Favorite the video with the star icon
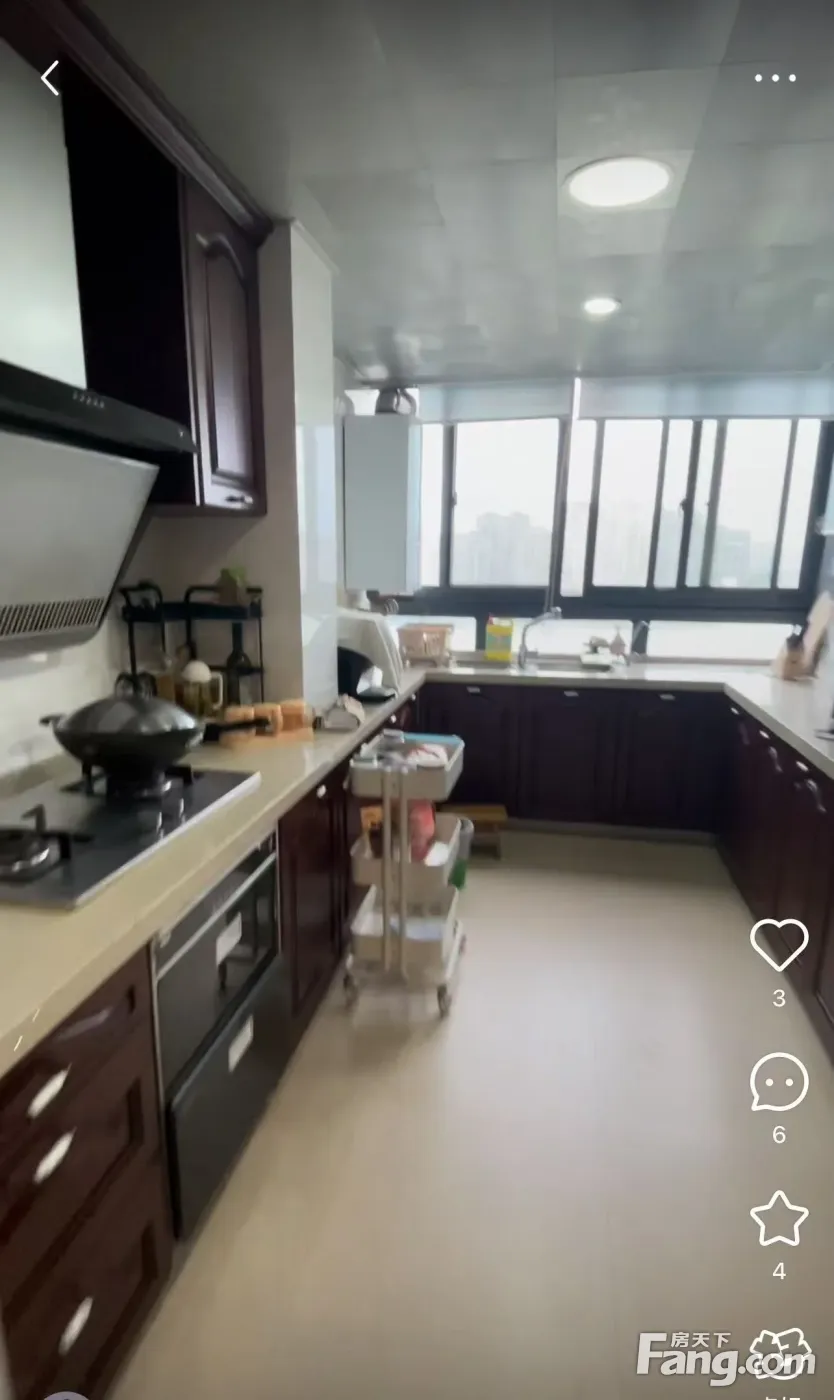The height and width of the screenshot is (1400, 834). (779, 1218)
